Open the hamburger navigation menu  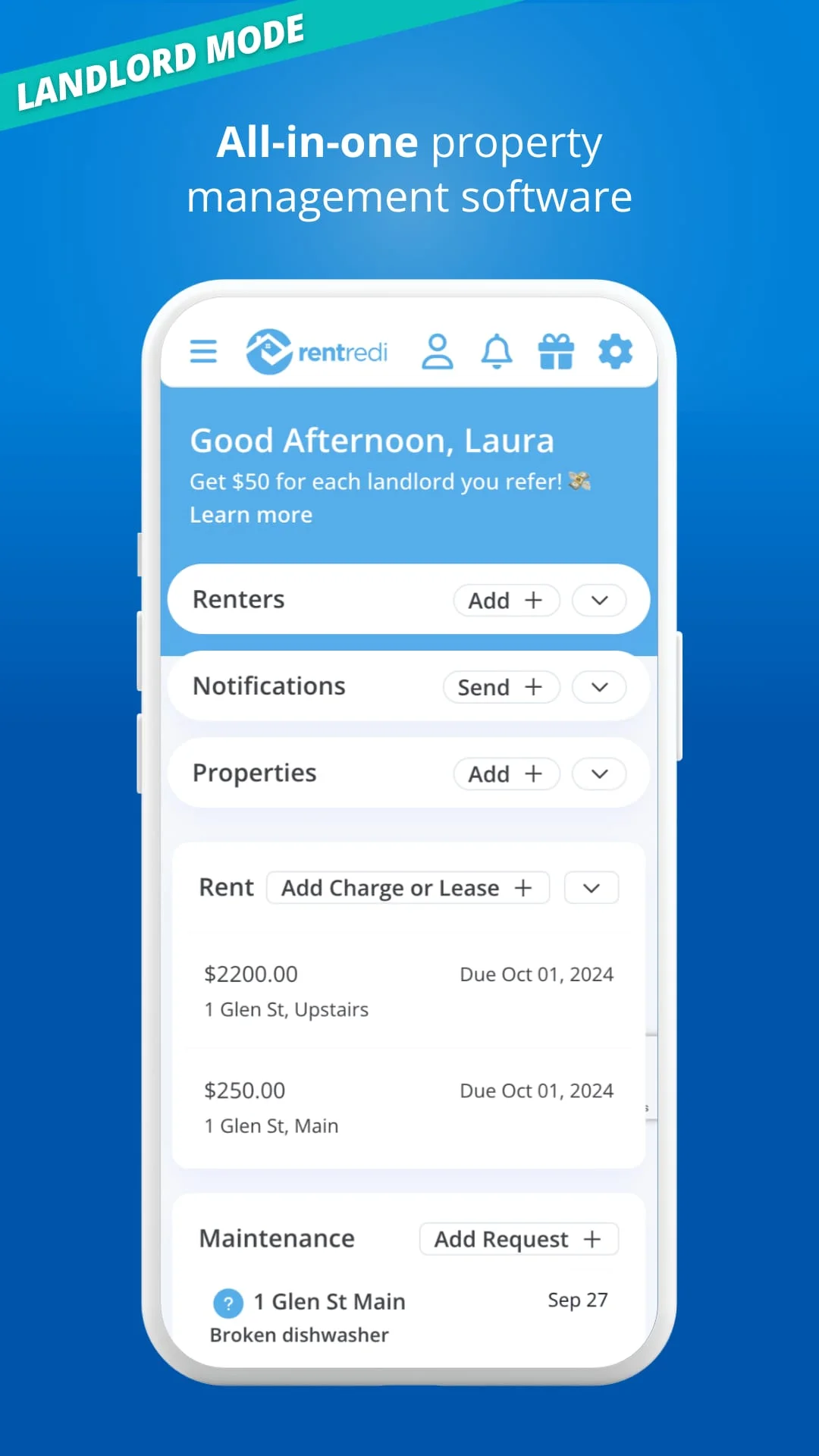[x=202, y=351]
